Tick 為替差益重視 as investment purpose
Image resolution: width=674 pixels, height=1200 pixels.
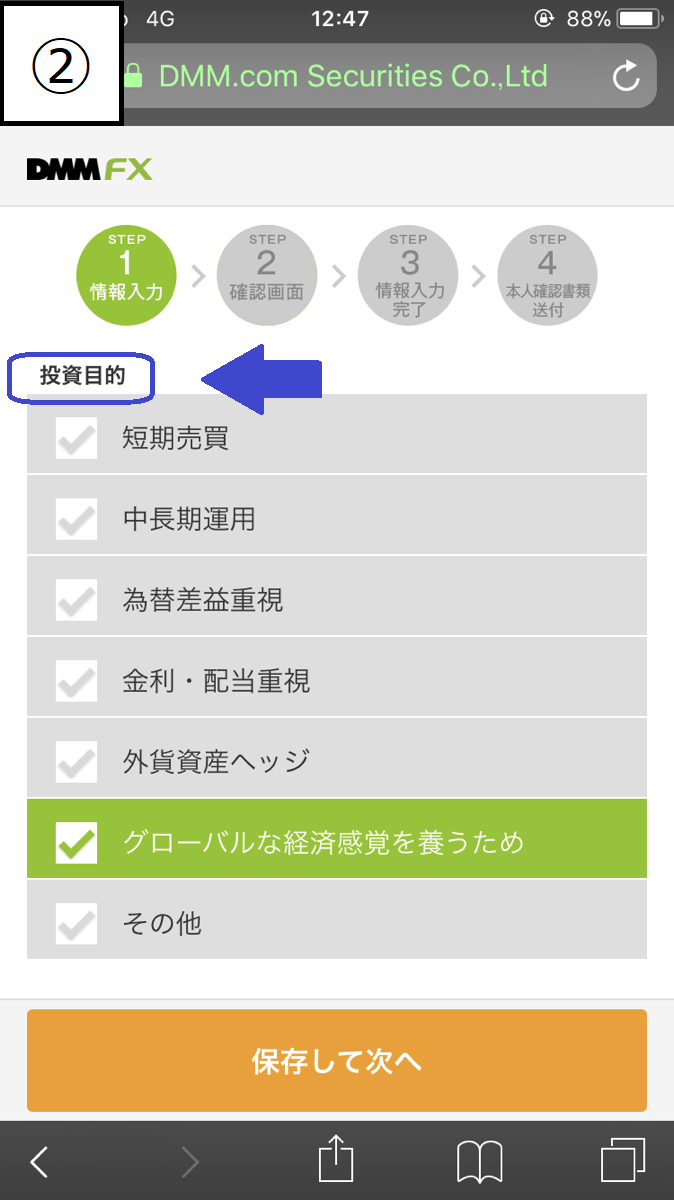coord(77,600)
